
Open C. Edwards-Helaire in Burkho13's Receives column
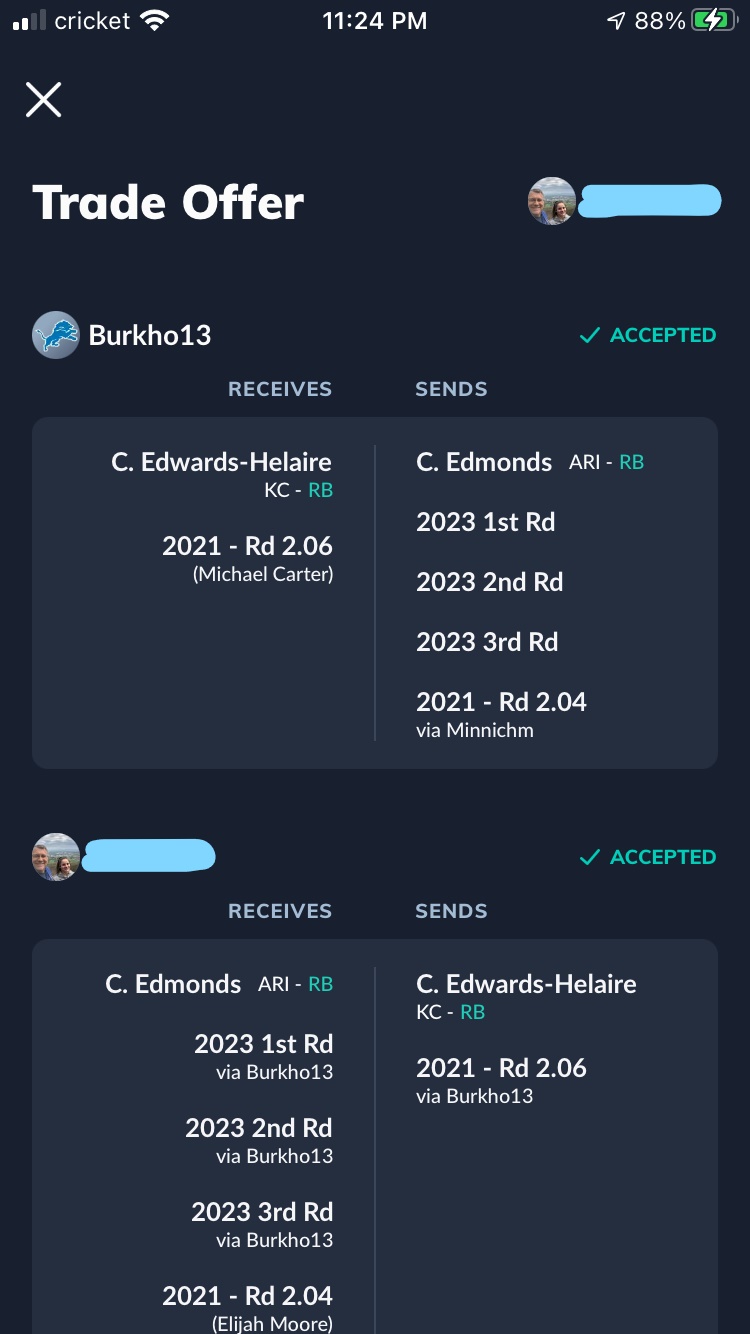coord(221,462)
